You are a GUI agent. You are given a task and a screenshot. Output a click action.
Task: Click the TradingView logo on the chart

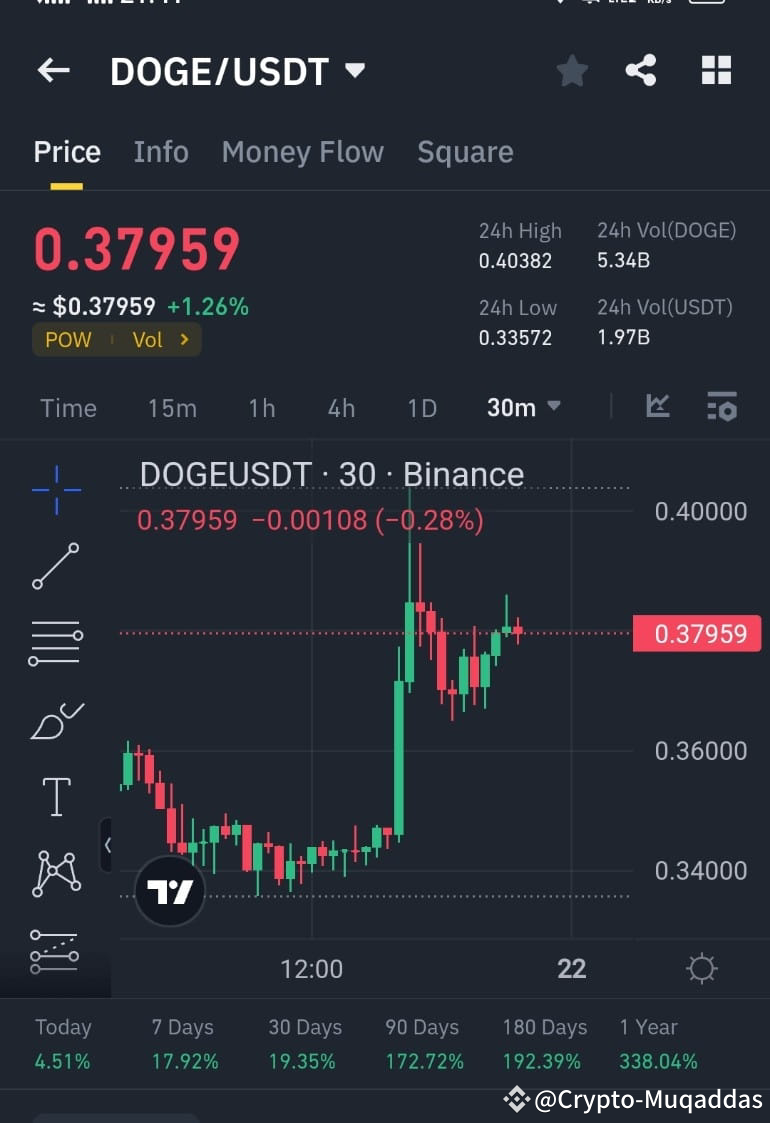pos(168,889)
